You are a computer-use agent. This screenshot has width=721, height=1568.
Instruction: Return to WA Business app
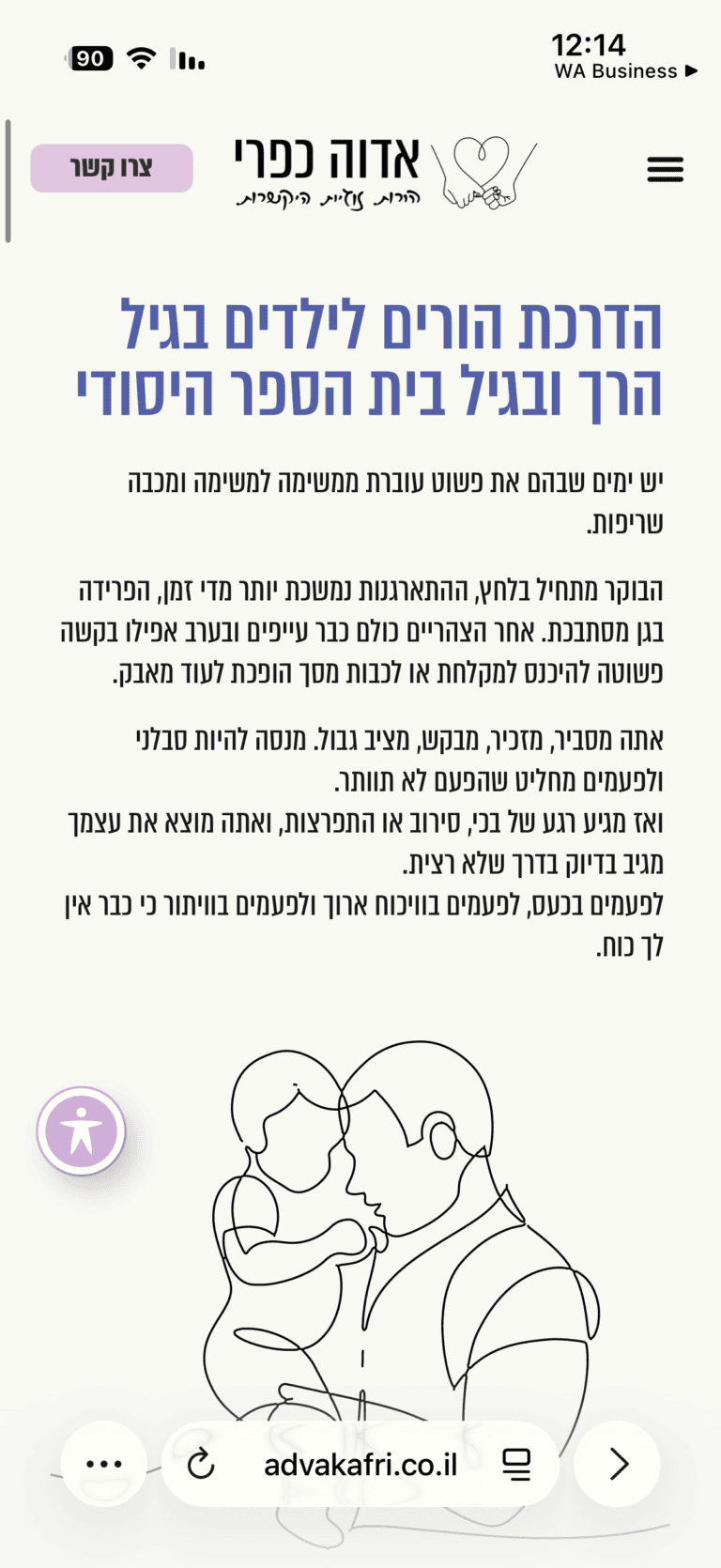[625, 71]
